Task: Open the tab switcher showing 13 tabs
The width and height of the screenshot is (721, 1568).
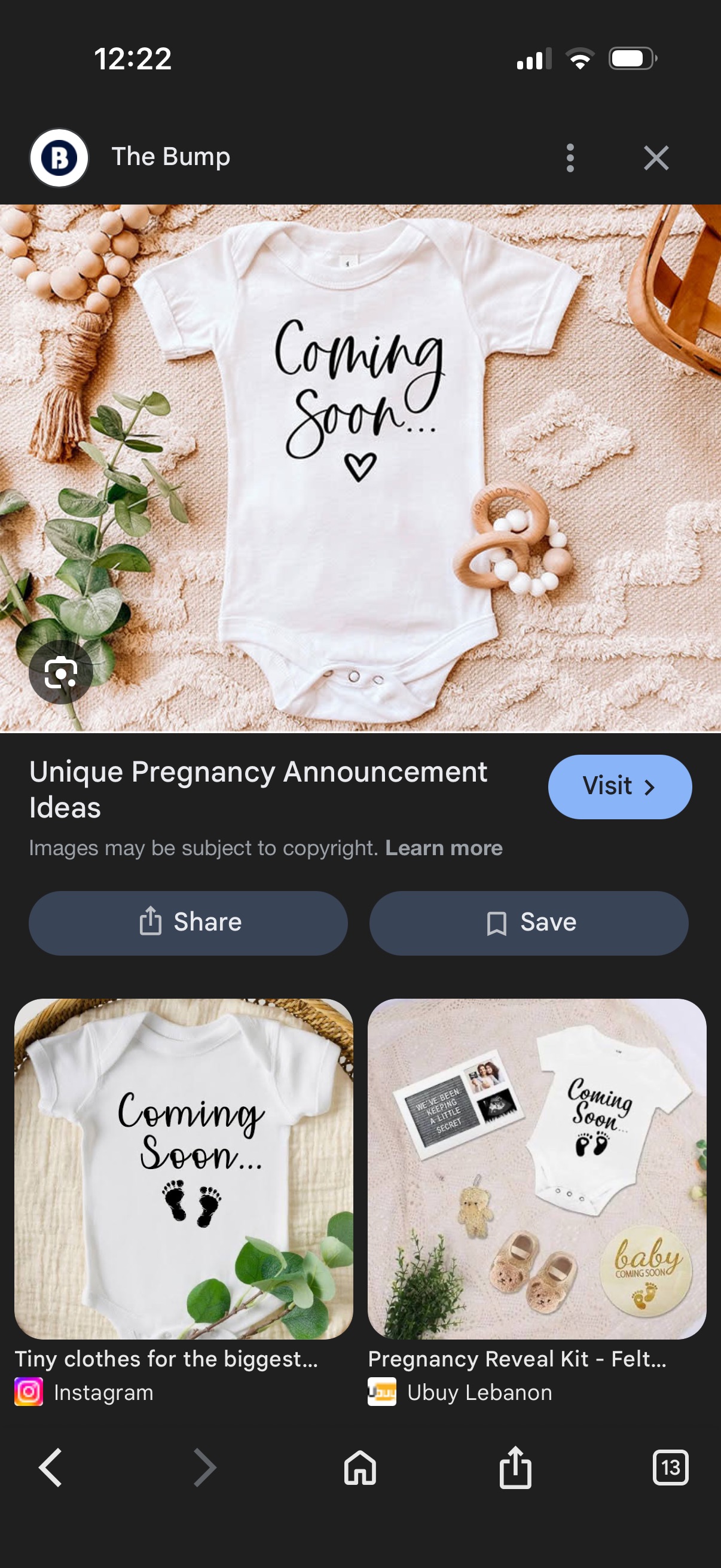Action: 670,1468
